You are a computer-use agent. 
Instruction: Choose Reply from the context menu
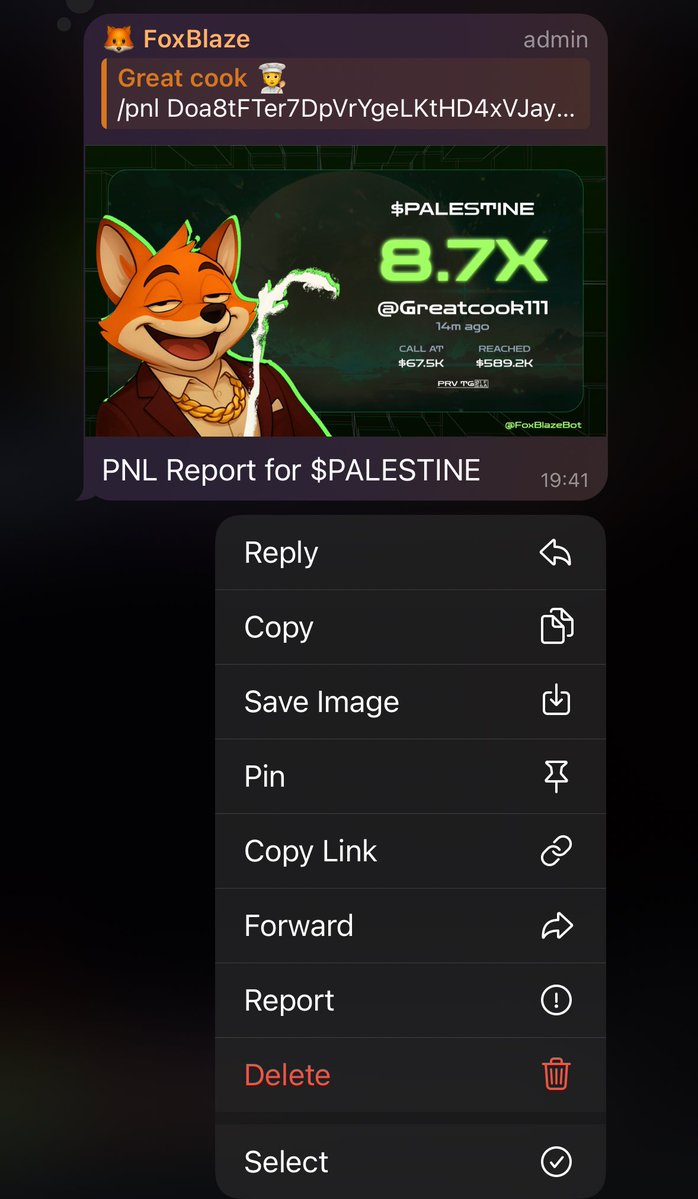(x=410, y=553)
